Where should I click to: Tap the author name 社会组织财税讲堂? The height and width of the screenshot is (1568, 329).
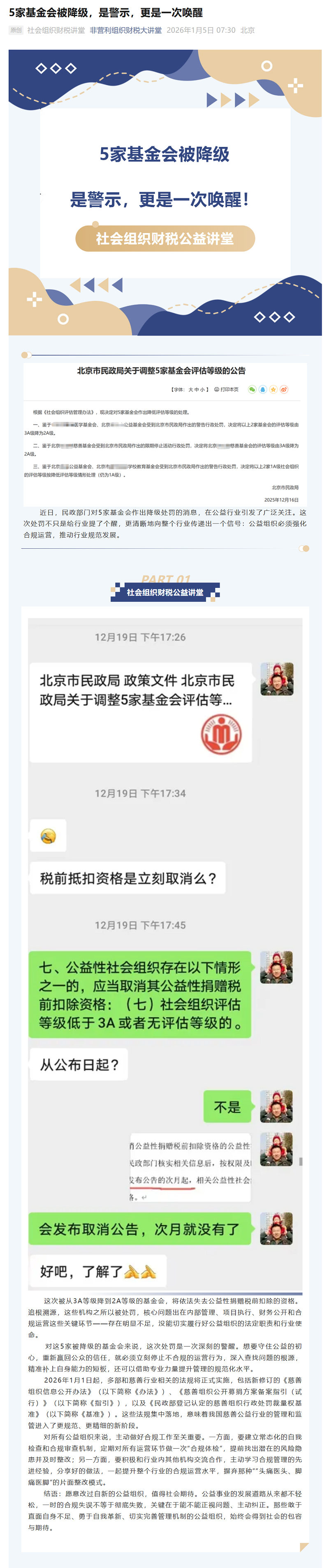pyautogui.click(x=56, y=30)
